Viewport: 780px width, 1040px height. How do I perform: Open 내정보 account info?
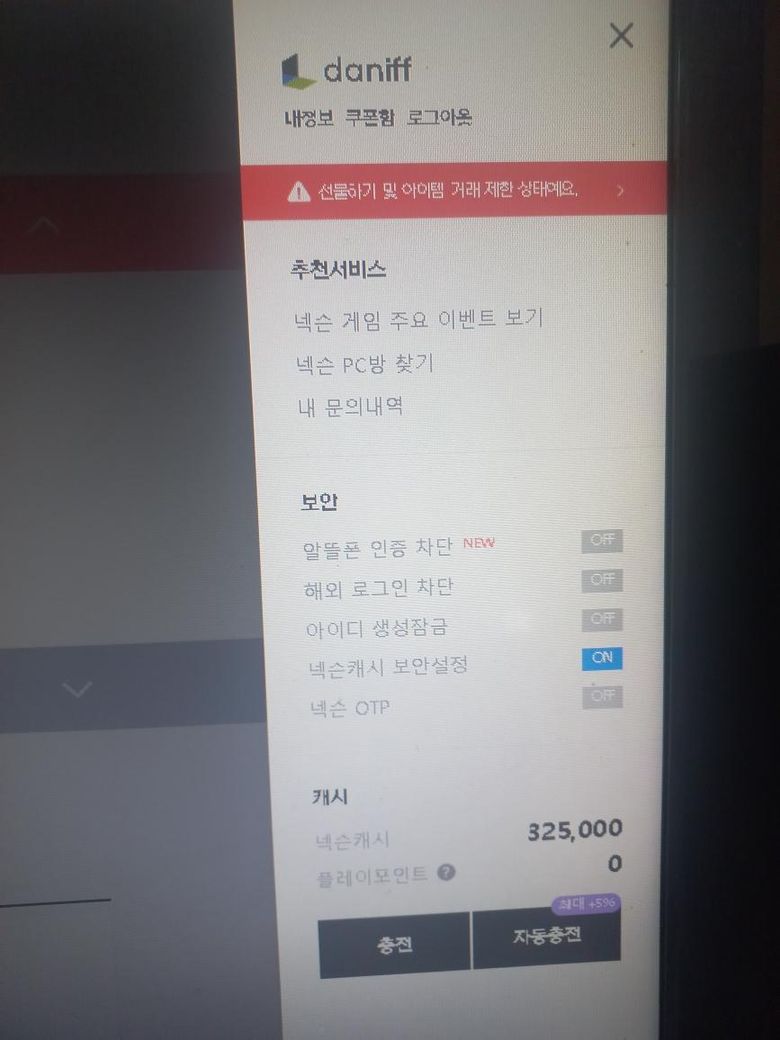(309, 118)
